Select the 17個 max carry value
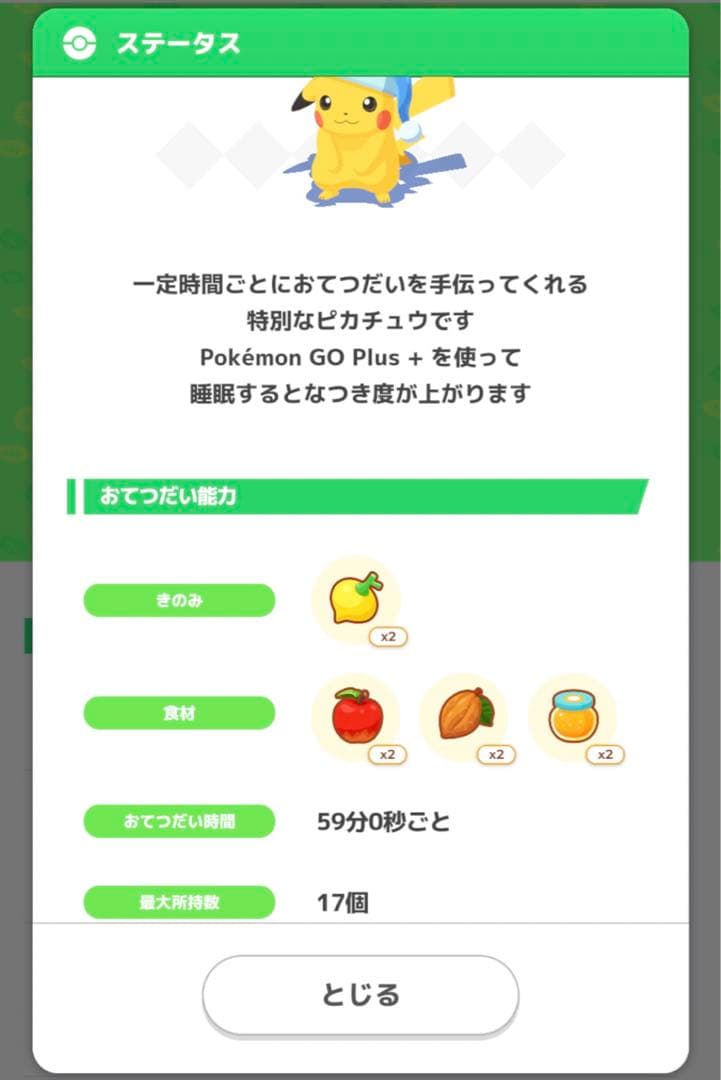This screenshot has height=1080, width=721. click(x=343, y=903)
